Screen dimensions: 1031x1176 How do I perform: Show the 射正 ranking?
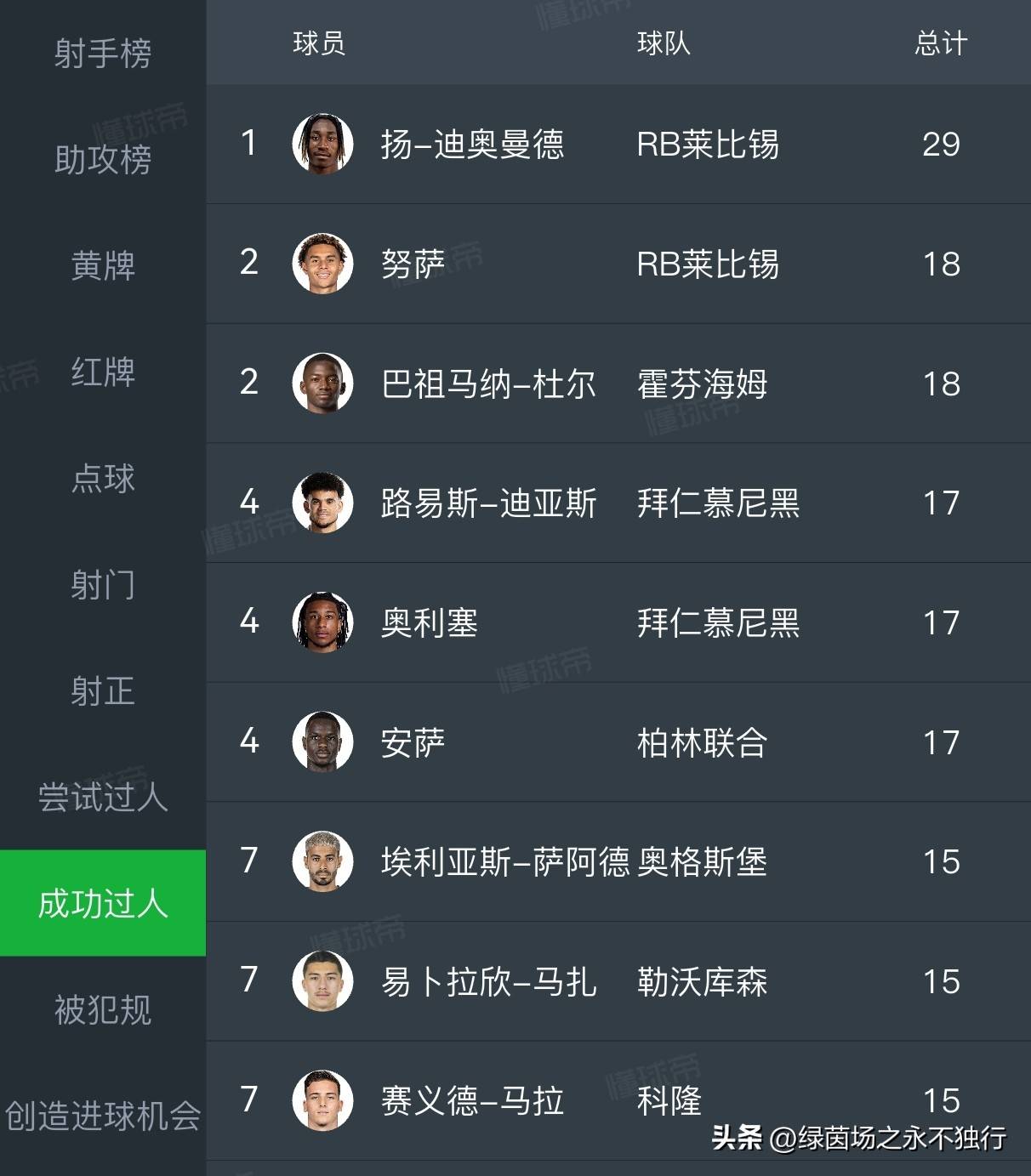point(103,691)
